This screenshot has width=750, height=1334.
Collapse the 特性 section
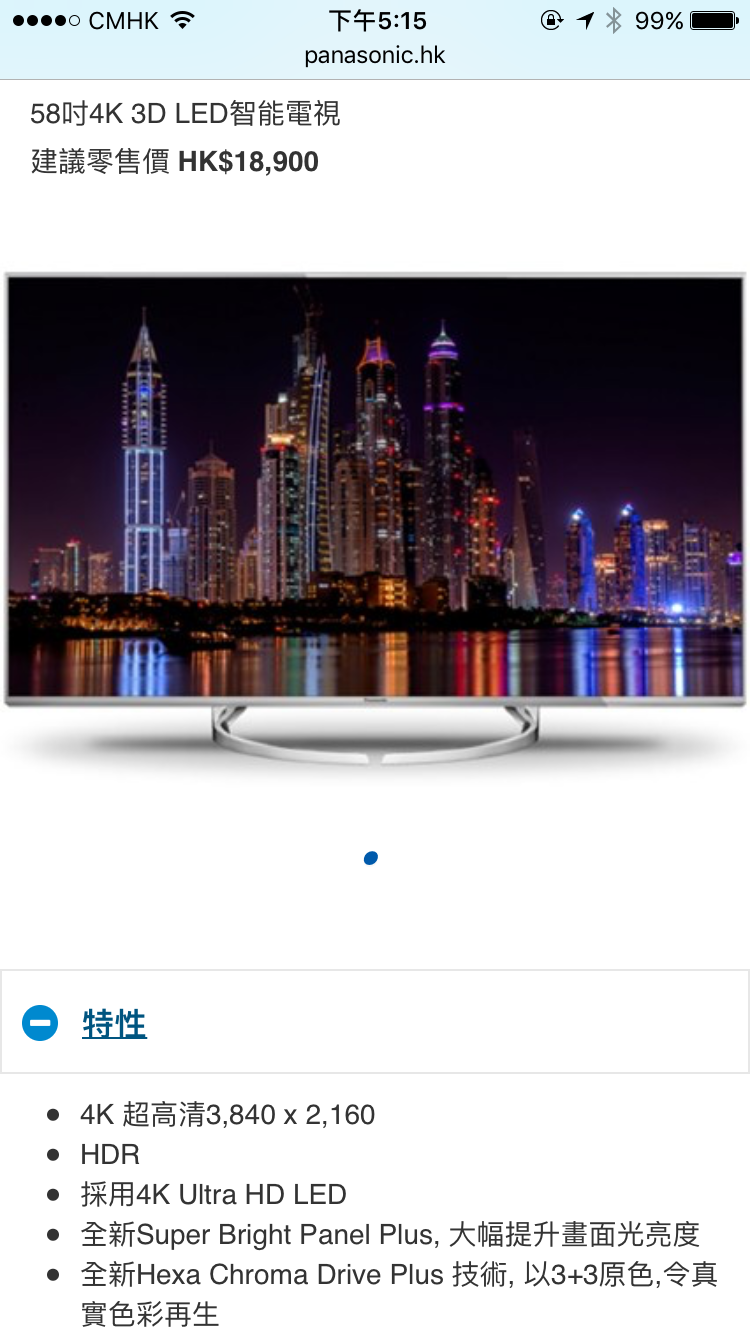click(41, 1023)
